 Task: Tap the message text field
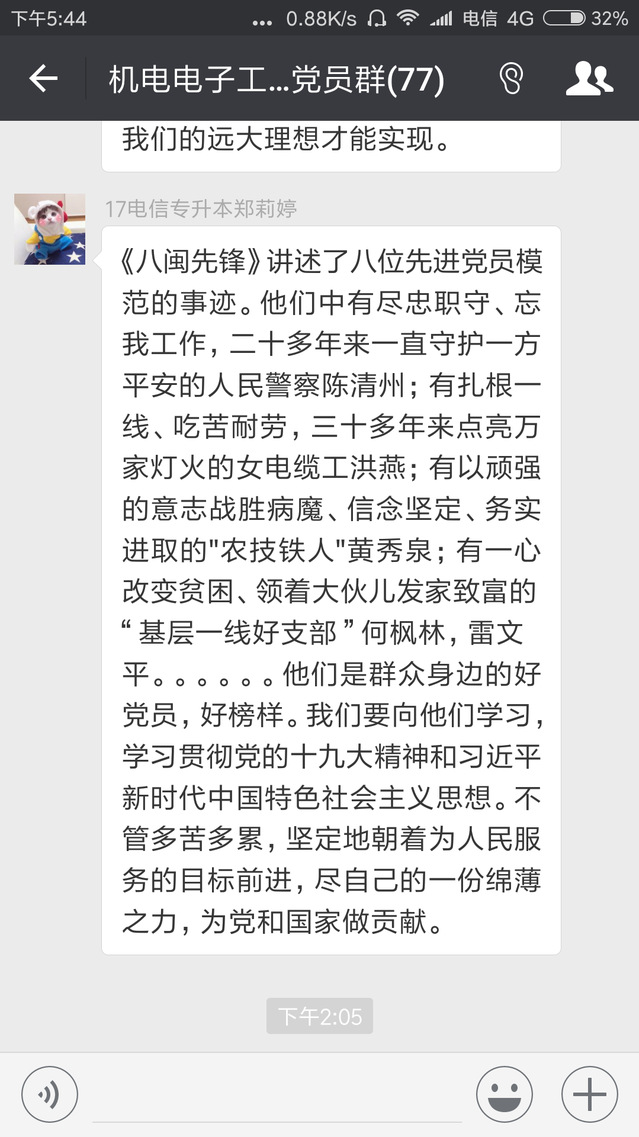pyautogui.click(x=278, y=1095)
